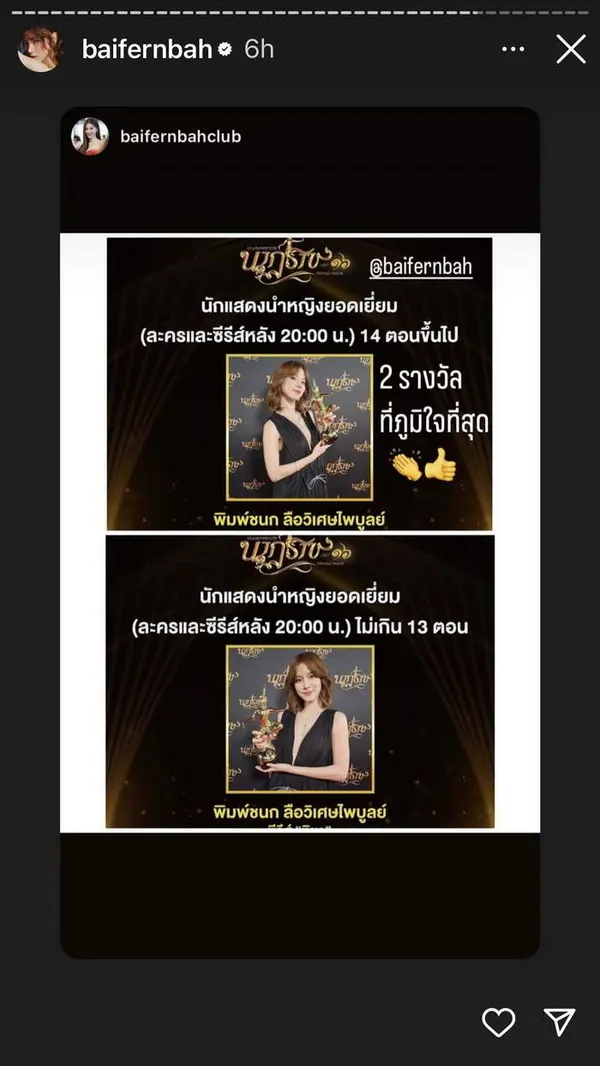Screen dimensions: 600x1066
Task: Like this story with the heart
Action: [498, 1021]
